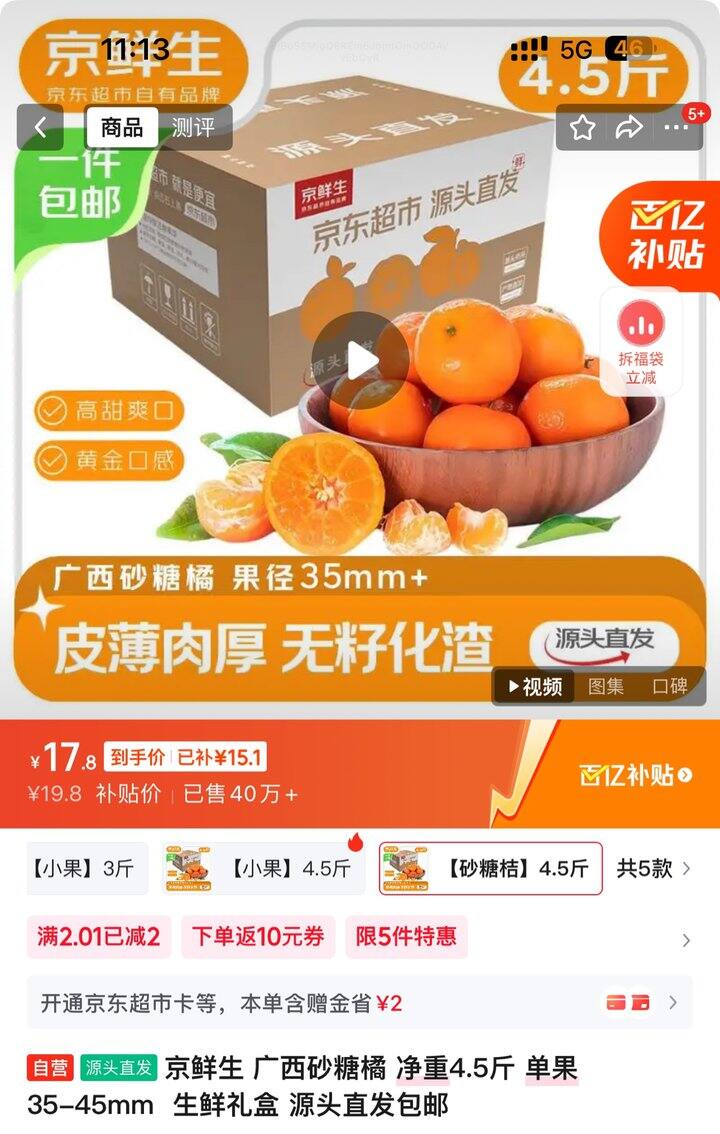Screen dimensions: 720x1134
Task: Select the 商品 tab
Action: point(121,128)
